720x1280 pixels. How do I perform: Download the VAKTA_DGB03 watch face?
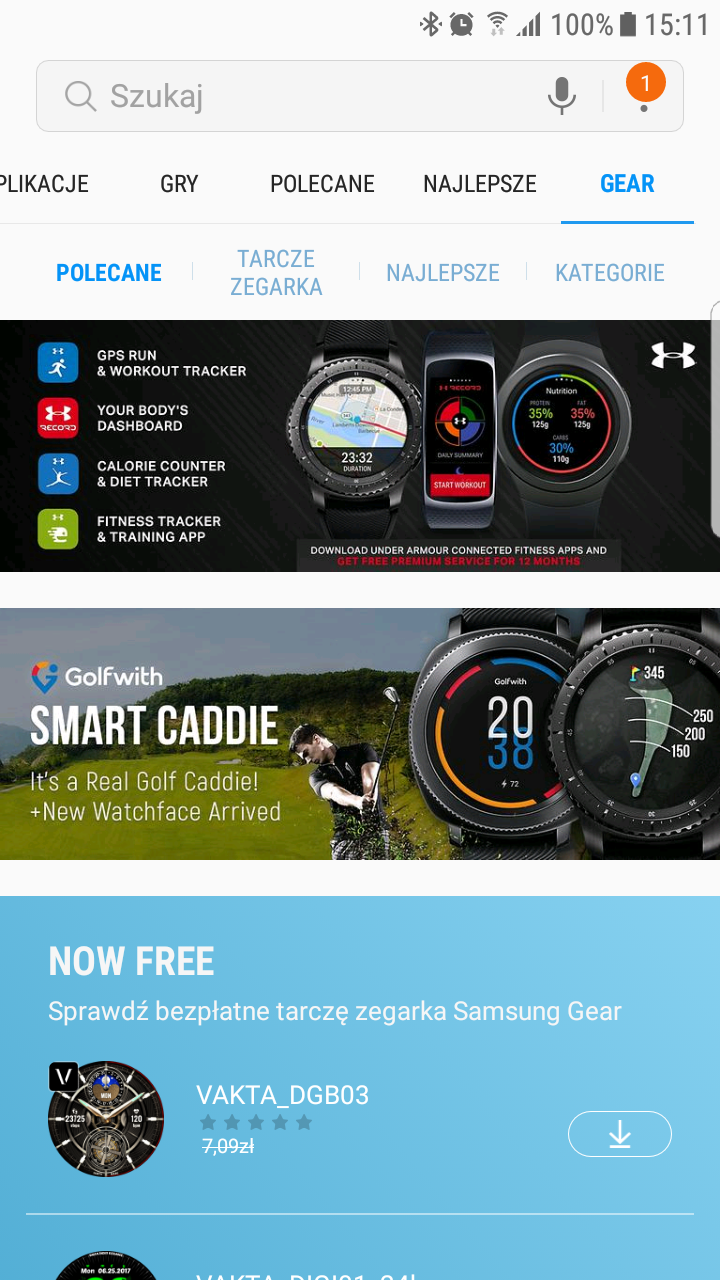(x=620, y=1134)
